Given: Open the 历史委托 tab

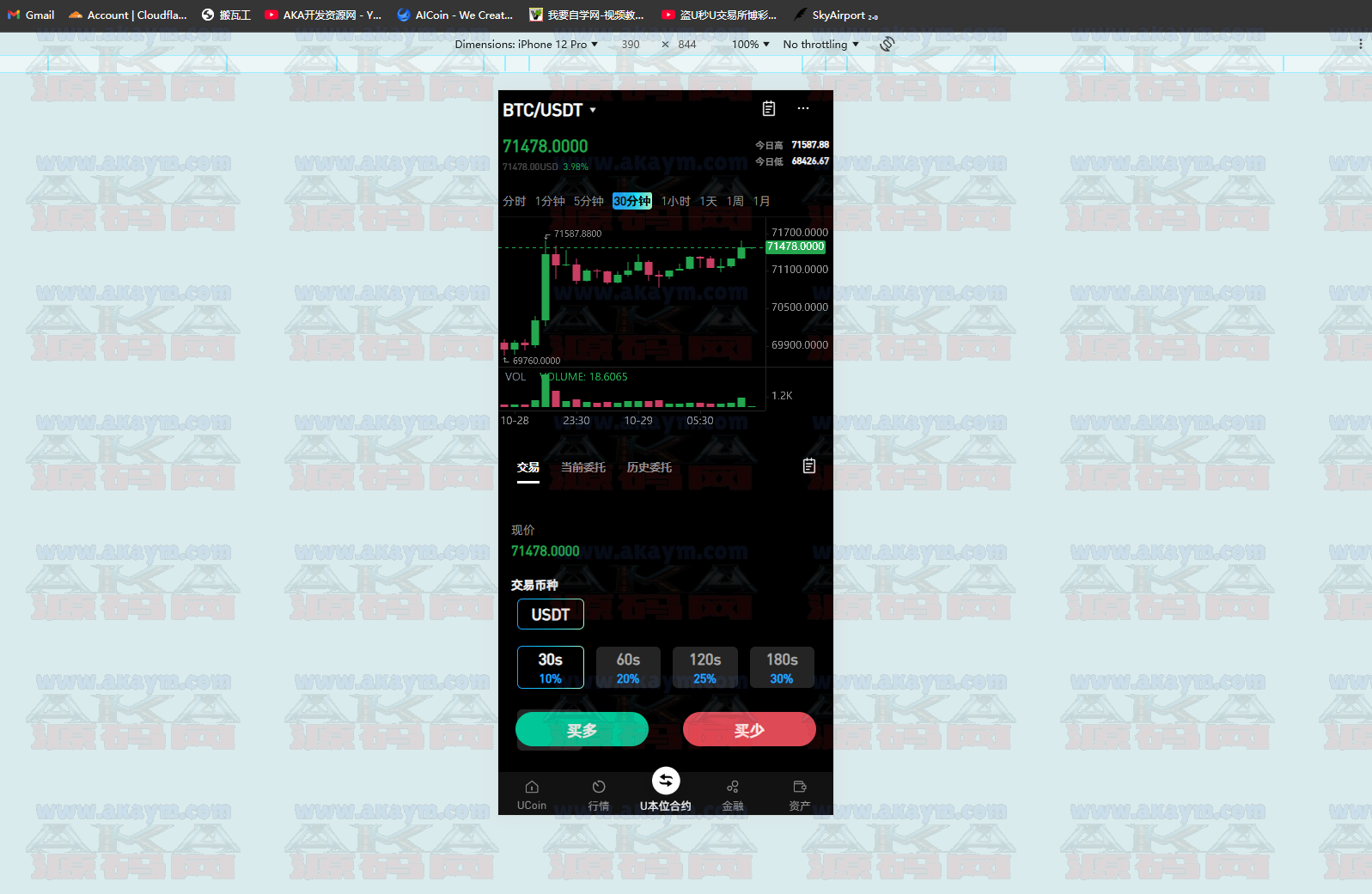Looking at the screenshot, I should [649, 467].
